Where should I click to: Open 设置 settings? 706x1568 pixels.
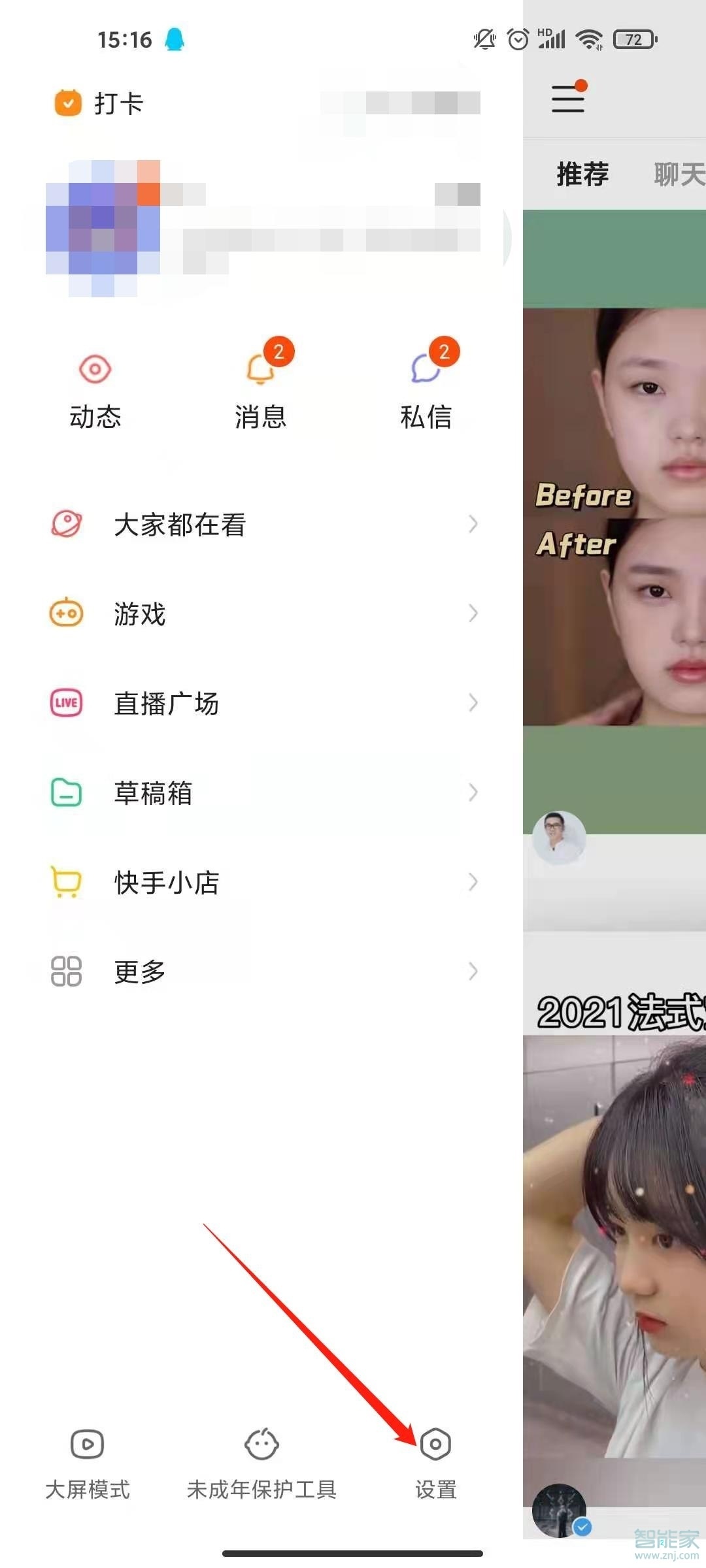pos(436,1465)
